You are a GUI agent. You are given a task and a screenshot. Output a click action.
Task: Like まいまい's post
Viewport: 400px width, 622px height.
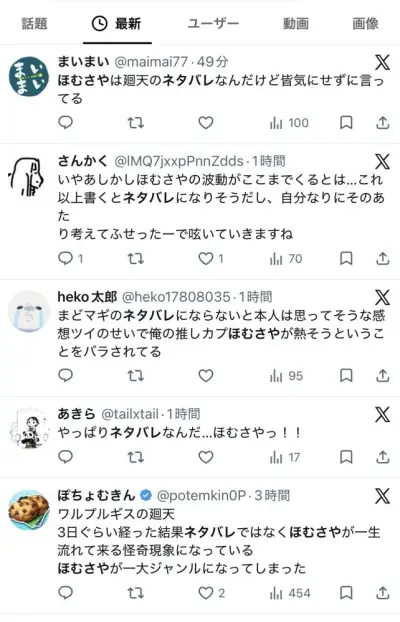coord(206,123)
